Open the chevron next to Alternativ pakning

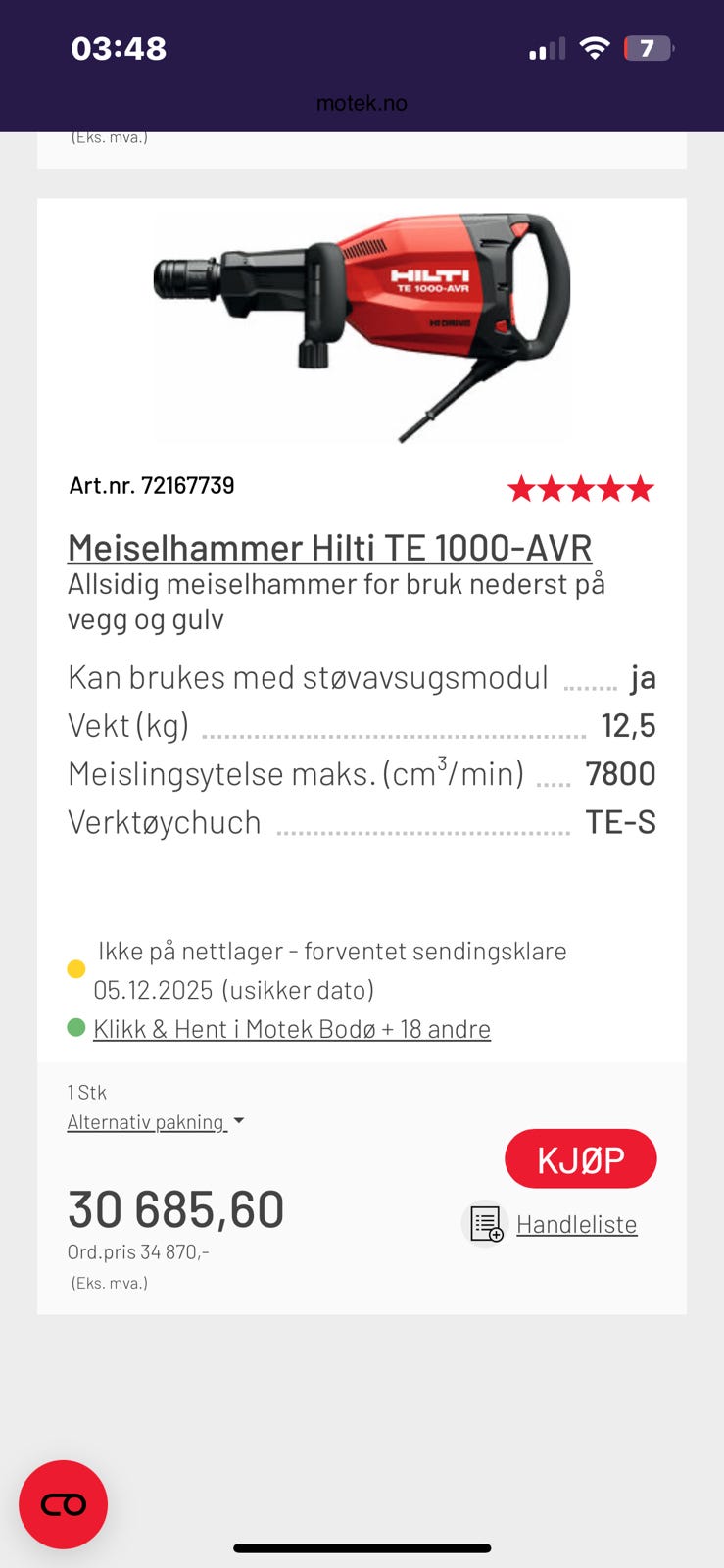tap(238, 1121)
